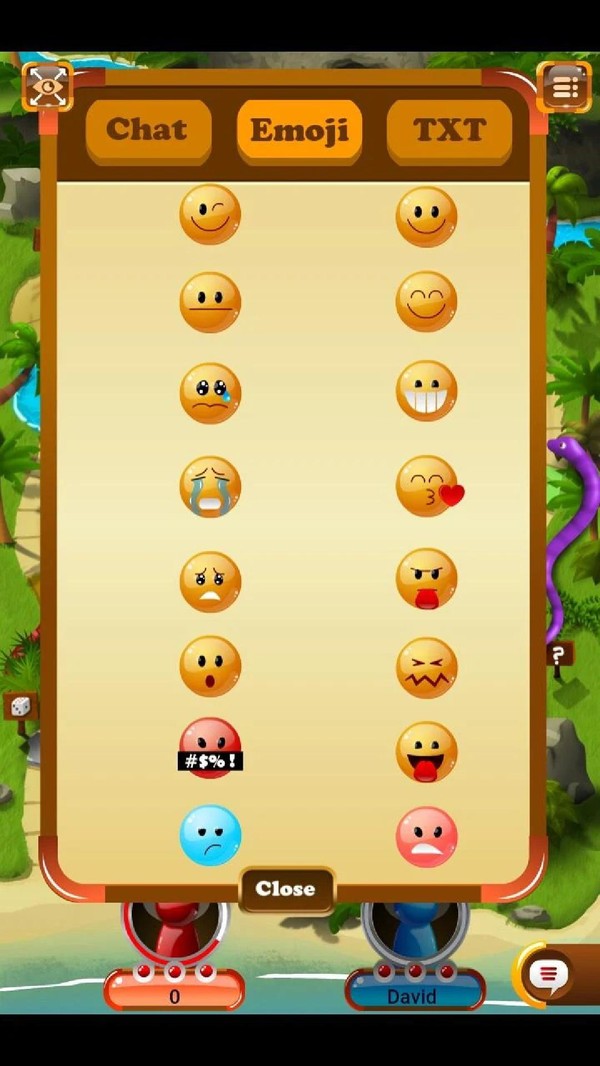Viewport: 600px width, 1066px height.
Task: Tap the chat bubble button
Action: click(x=548, y=973)
